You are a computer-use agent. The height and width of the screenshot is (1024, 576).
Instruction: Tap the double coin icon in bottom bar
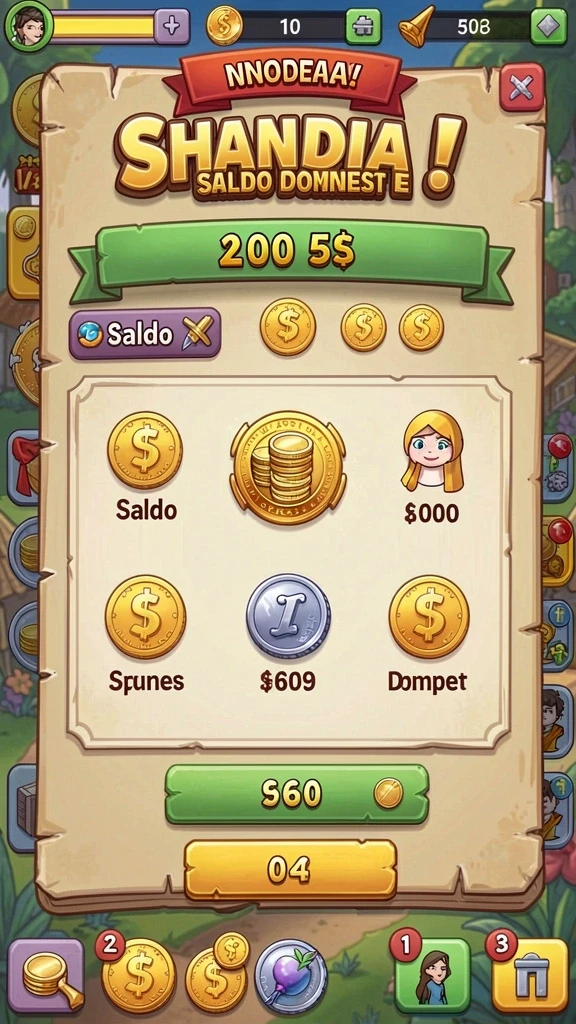coord(217,973)
